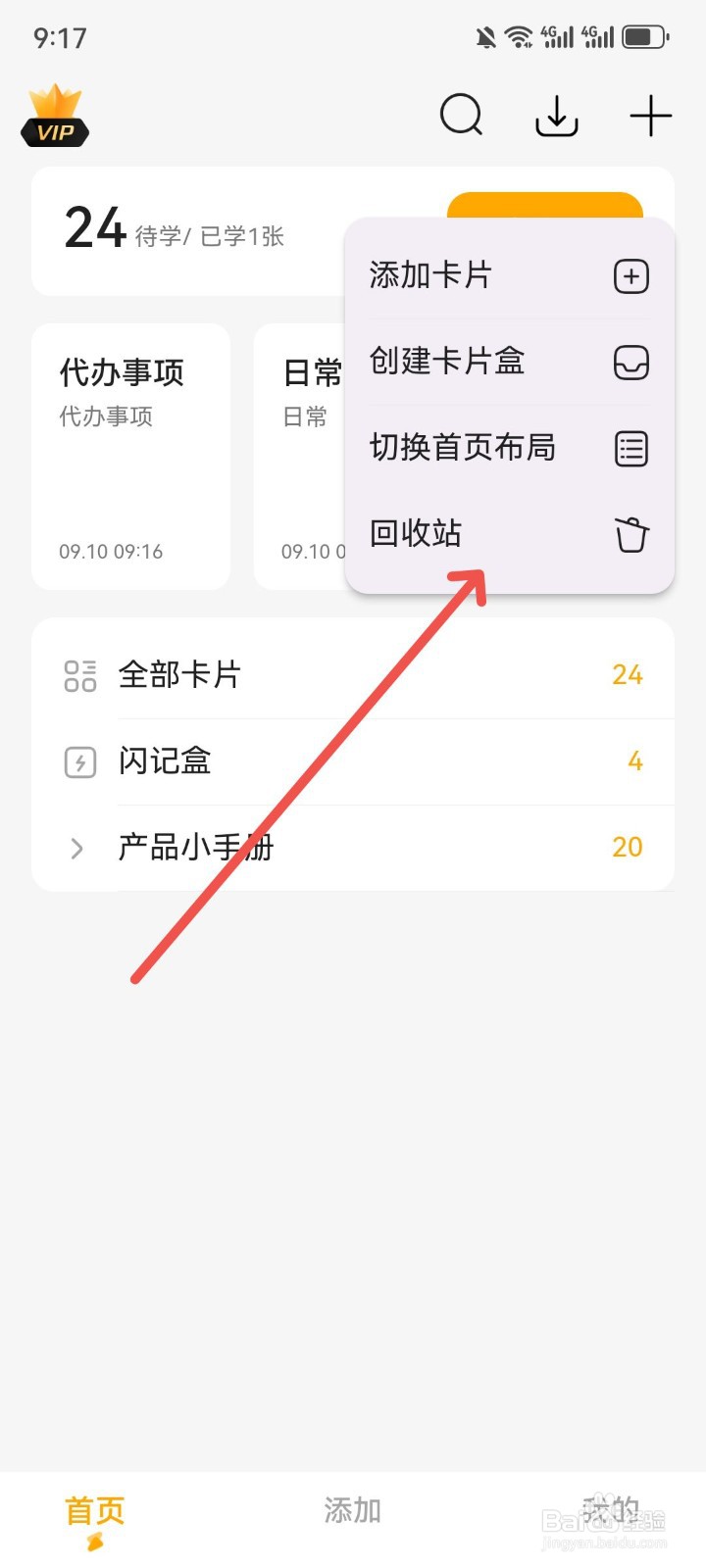Tap the trash bin icon next to 回收站
Viewport: 706px width, 1568px height.
point(631,535)
